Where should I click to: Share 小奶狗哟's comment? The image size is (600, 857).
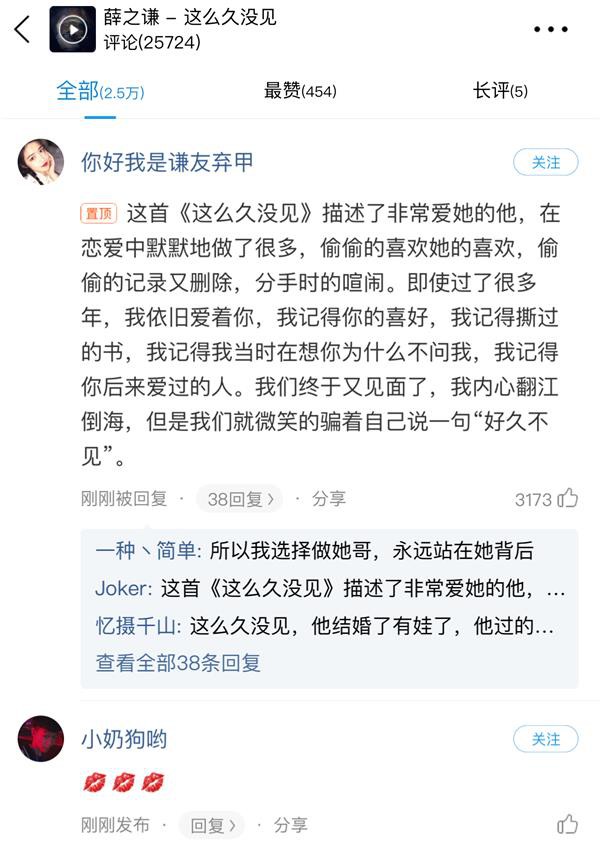click(290, 825)
